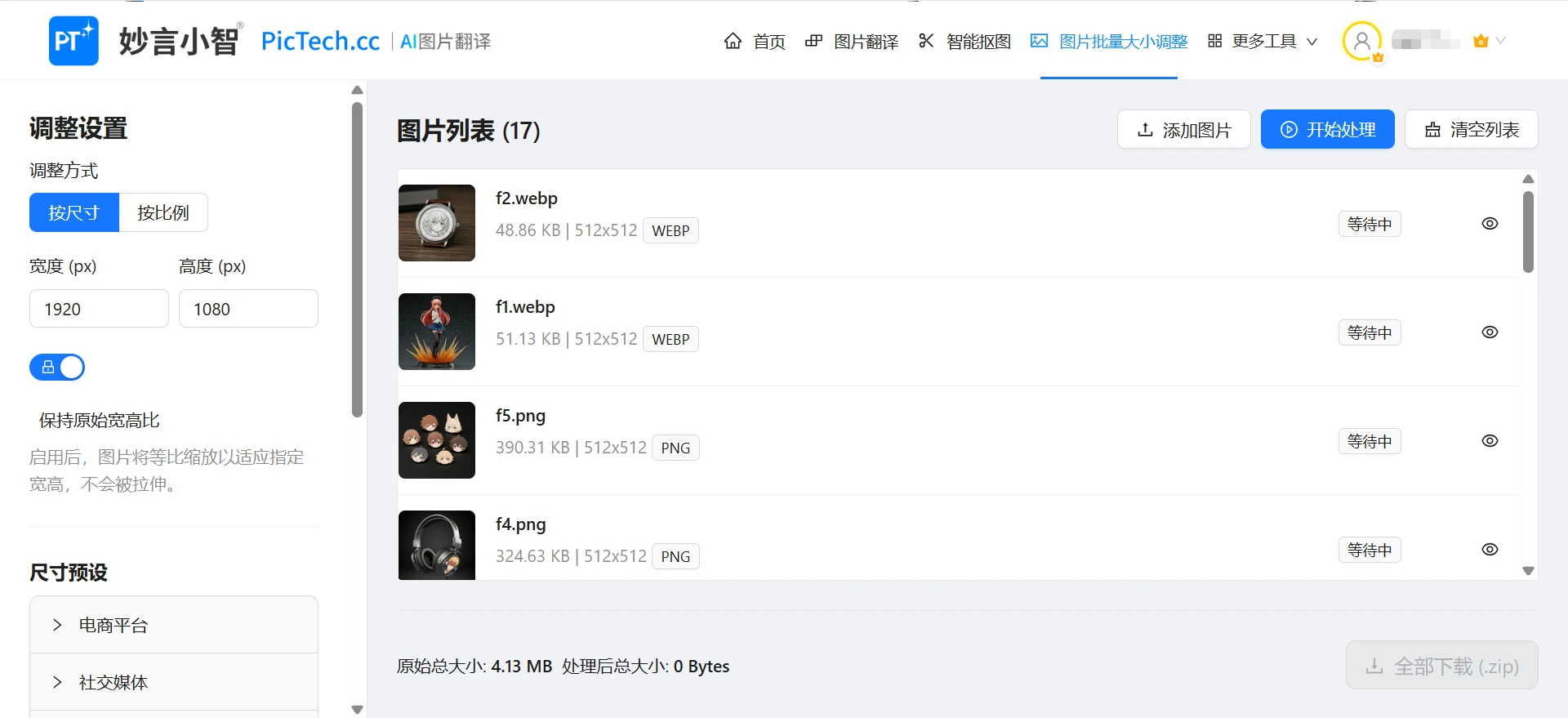Select the 按尺寸 adjustment mode

click(74, 213)
